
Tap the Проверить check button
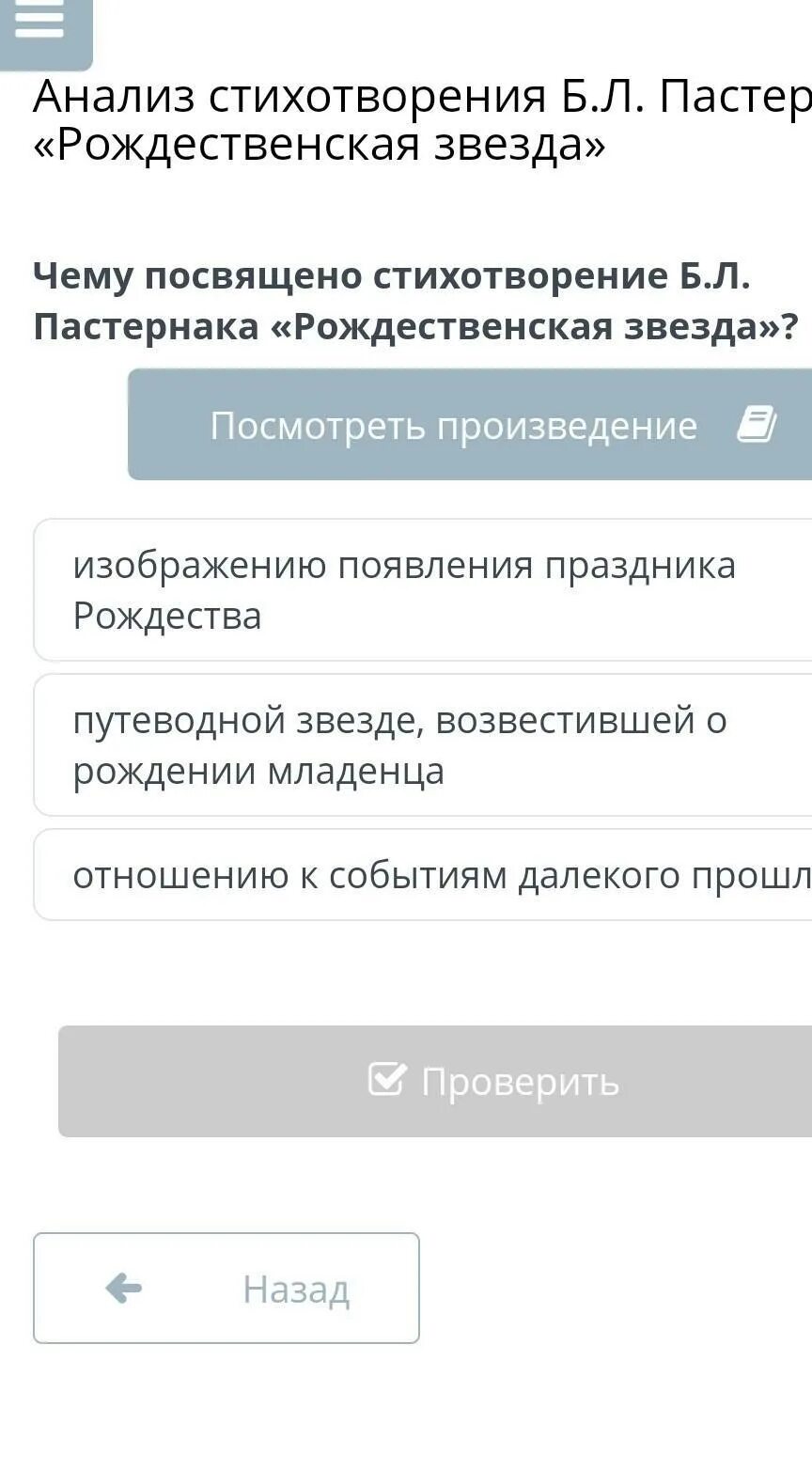coord(435,1081)
